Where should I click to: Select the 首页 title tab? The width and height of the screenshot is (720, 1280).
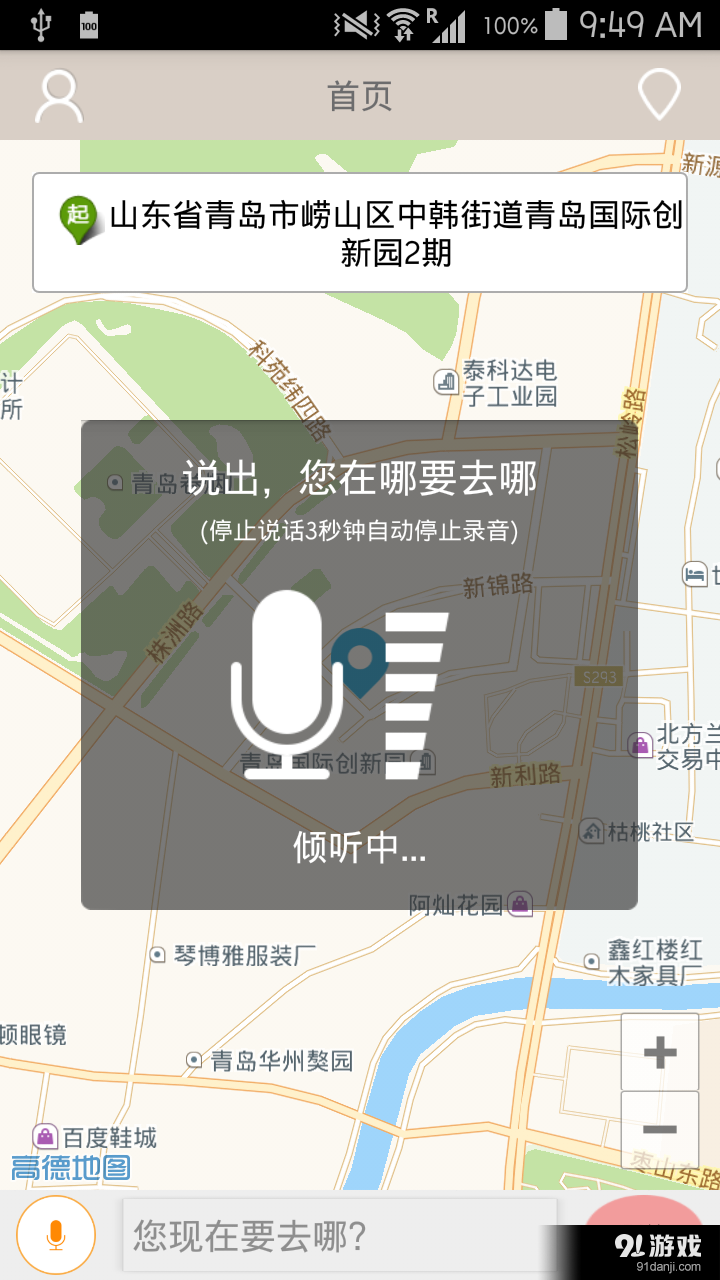pos(360,96)
